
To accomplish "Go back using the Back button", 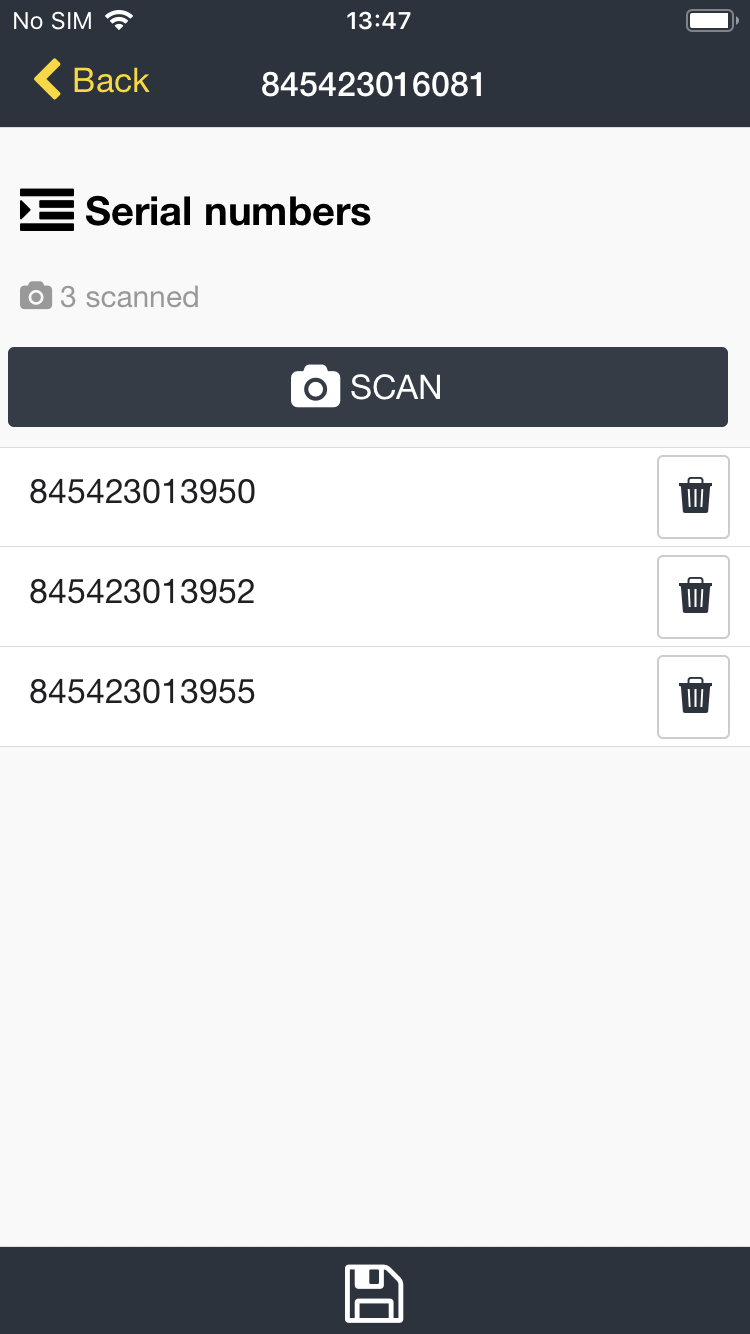I will (x=91, y=81).
